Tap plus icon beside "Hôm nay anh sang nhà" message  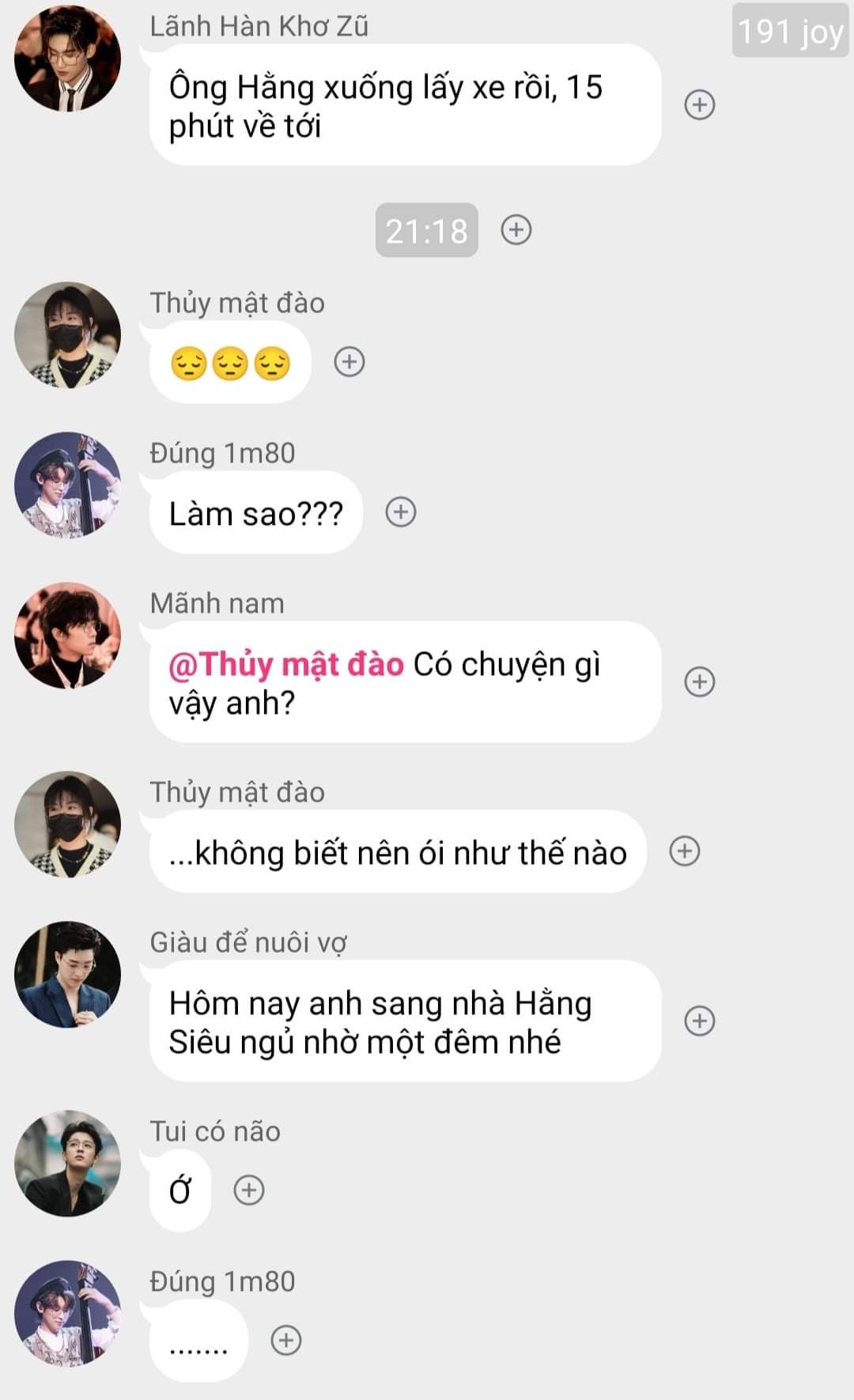[x=699, y=1021]
